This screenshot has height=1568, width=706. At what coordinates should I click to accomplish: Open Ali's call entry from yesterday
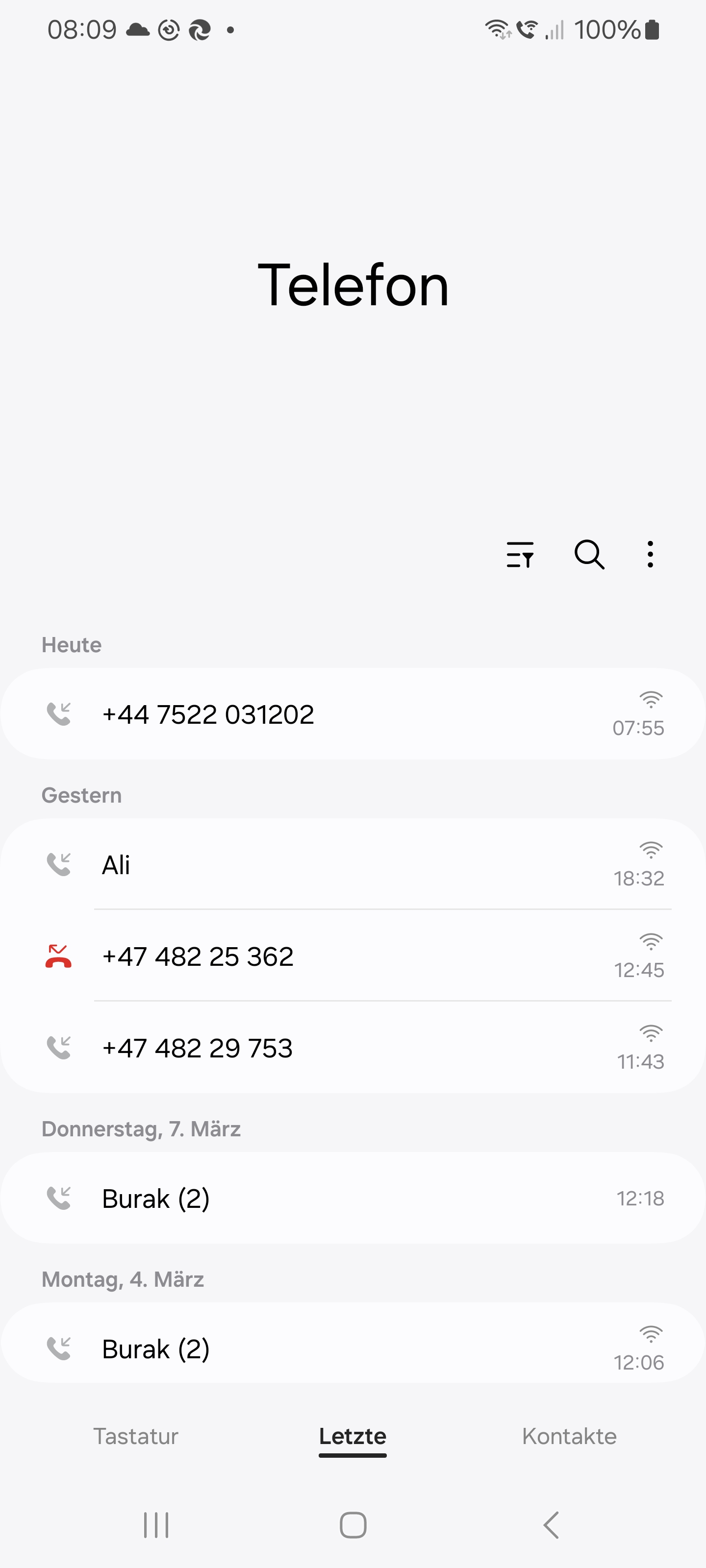[x=353, y=864]
